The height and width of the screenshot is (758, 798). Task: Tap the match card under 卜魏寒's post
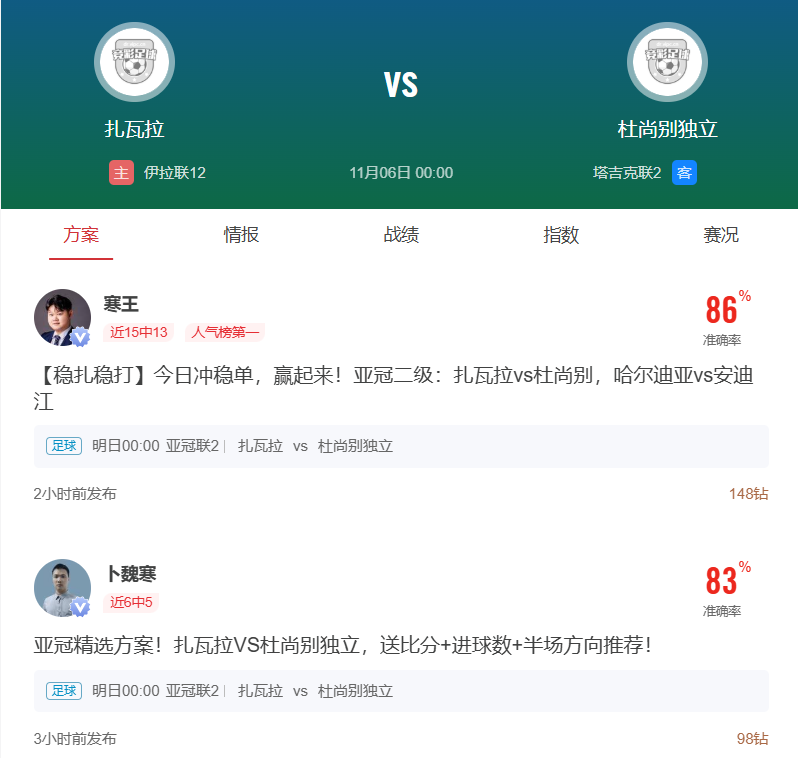pos(401,691)
